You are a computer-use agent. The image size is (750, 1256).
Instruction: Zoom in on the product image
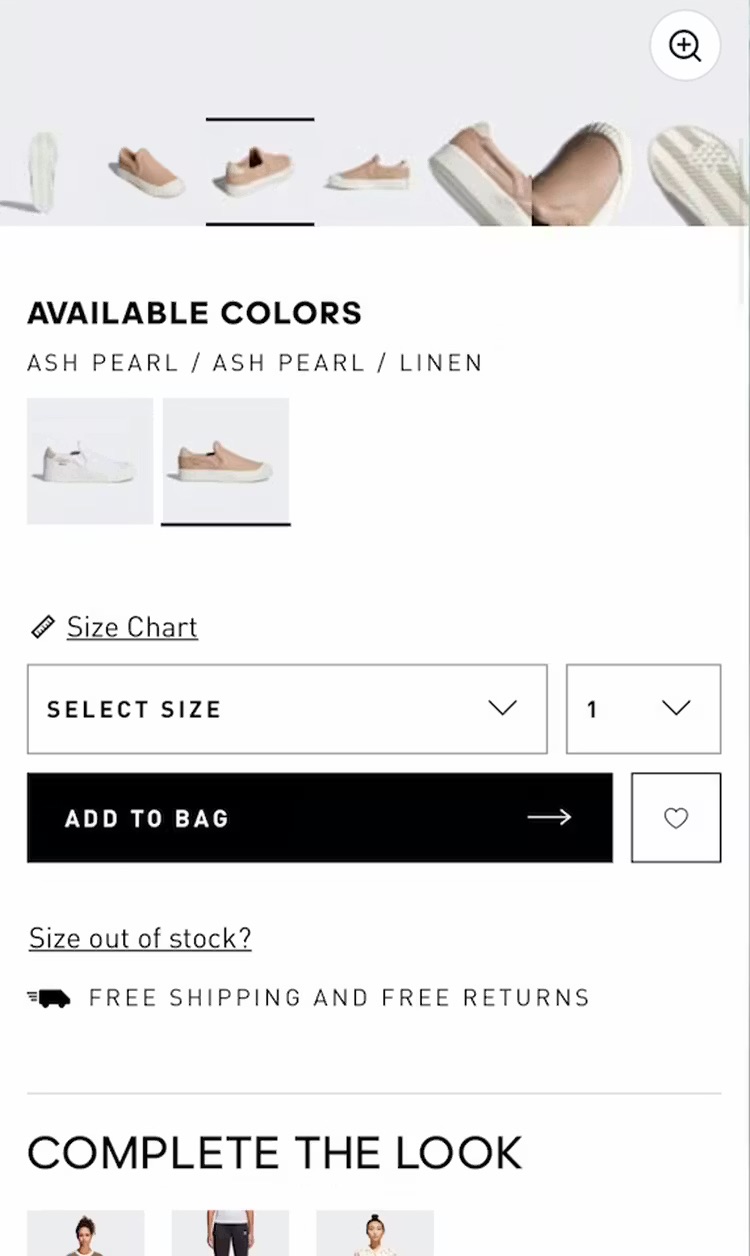point(685,46)
